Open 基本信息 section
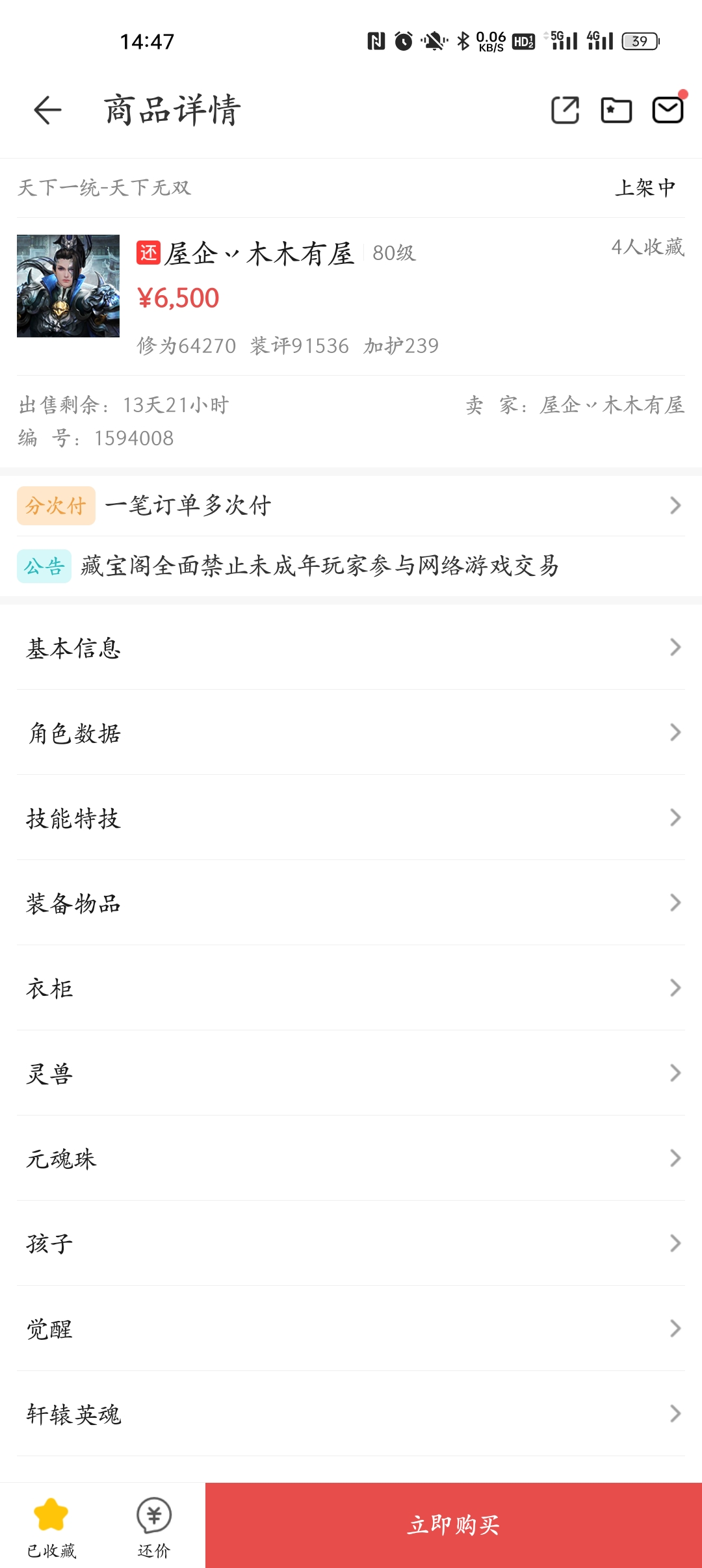This screenshot has width=702, height=1568. click(x=351, y=647)
